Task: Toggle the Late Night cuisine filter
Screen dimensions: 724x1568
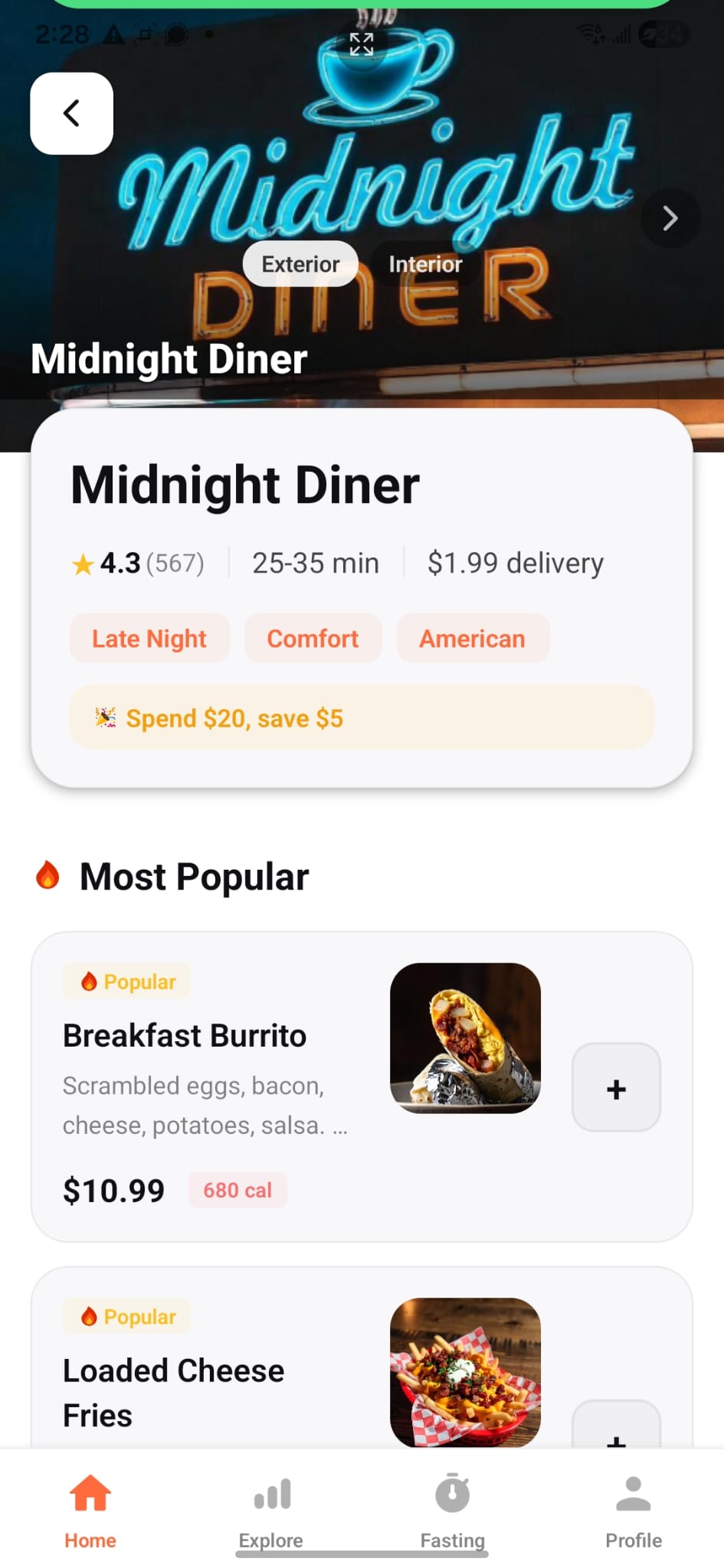Action: point(149,638)
